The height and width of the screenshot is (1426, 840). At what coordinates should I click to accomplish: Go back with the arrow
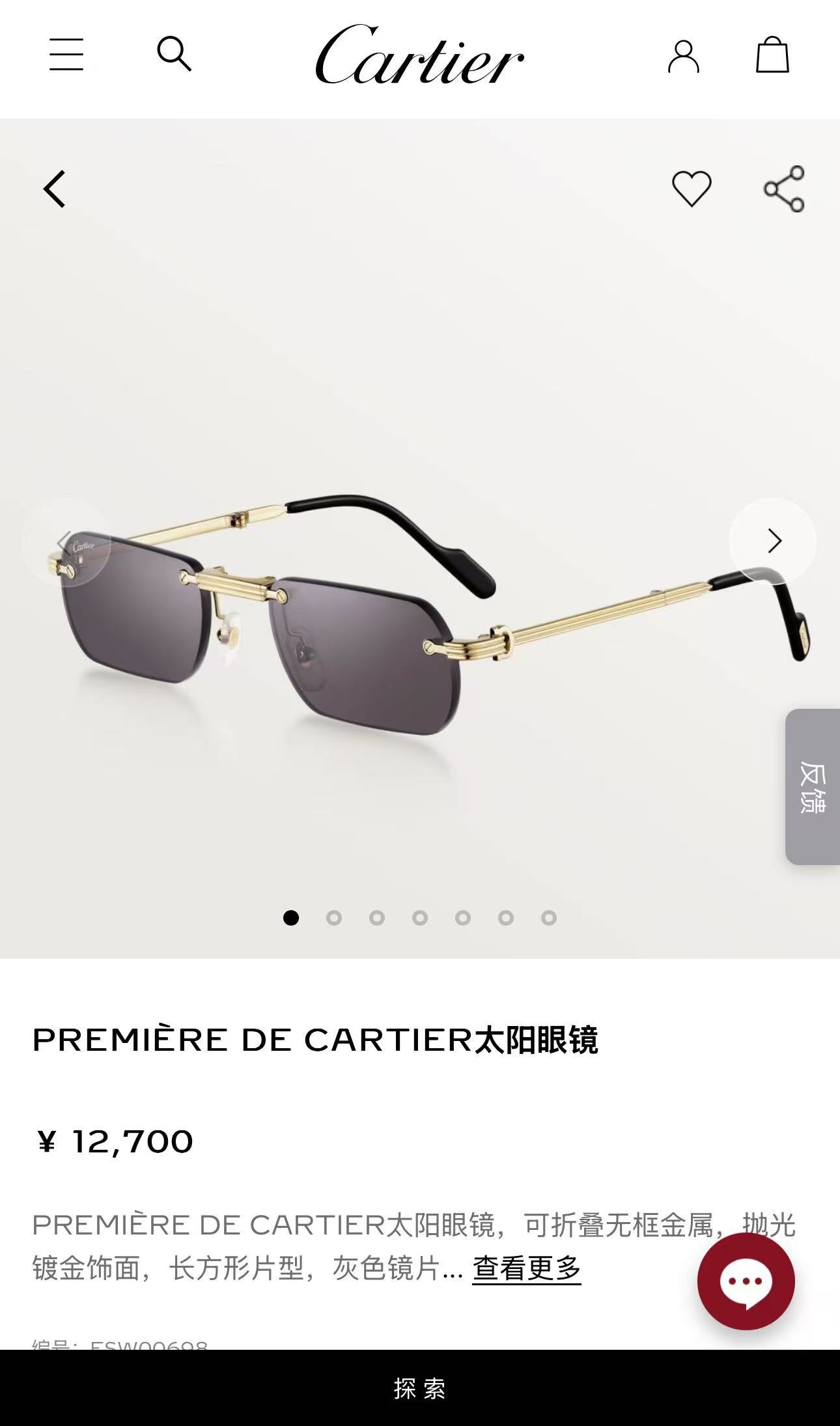55,189
